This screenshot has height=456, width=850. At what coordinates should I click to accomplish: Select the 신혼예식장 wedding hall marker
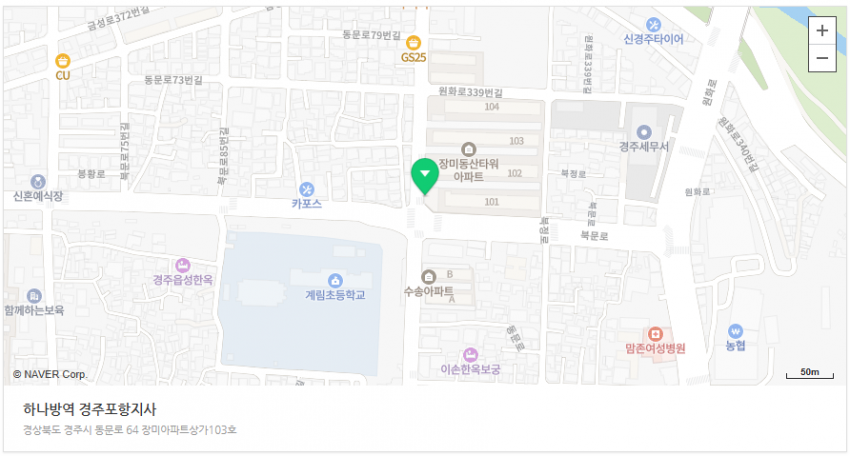click(38, 181)
